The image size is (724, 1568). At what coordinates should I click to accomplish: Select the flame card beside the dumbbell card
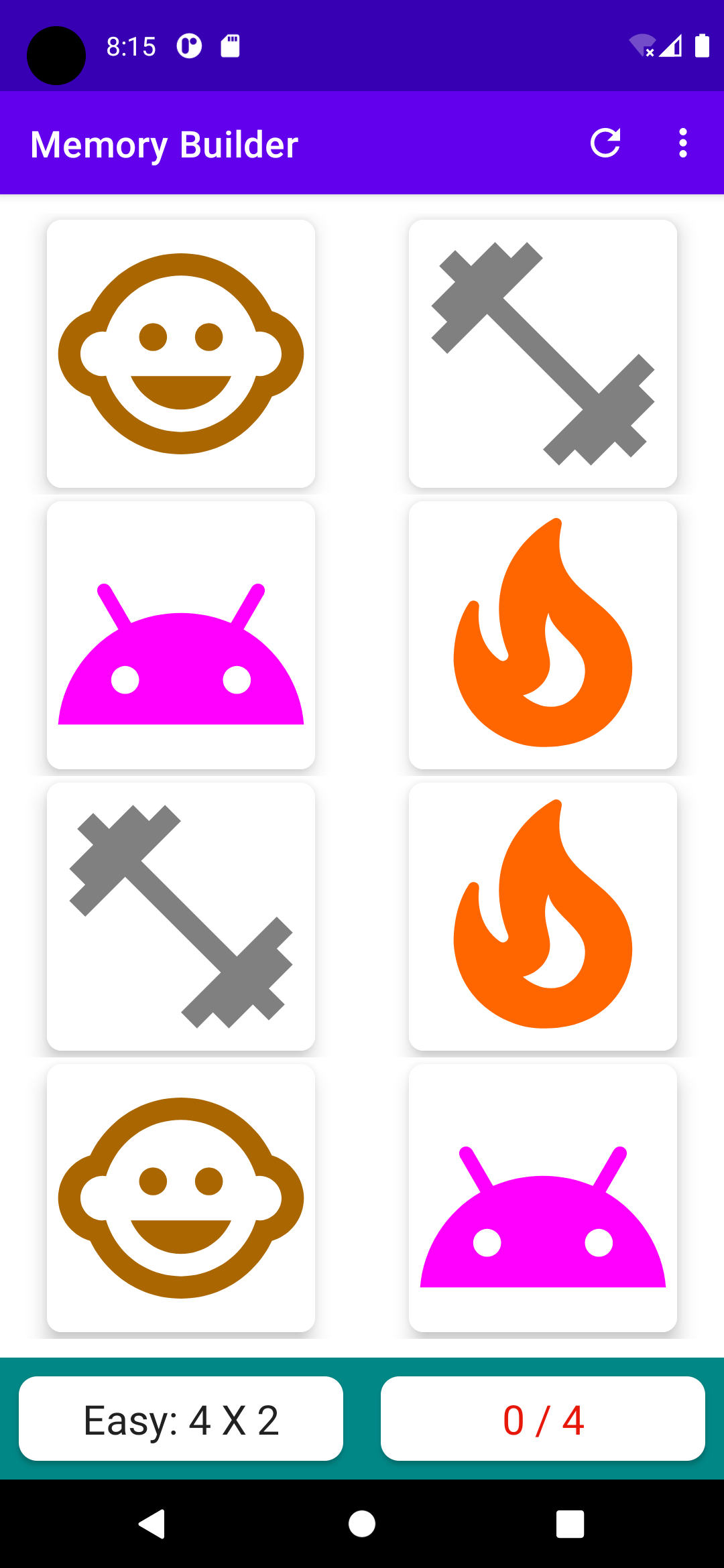point(543,917)
